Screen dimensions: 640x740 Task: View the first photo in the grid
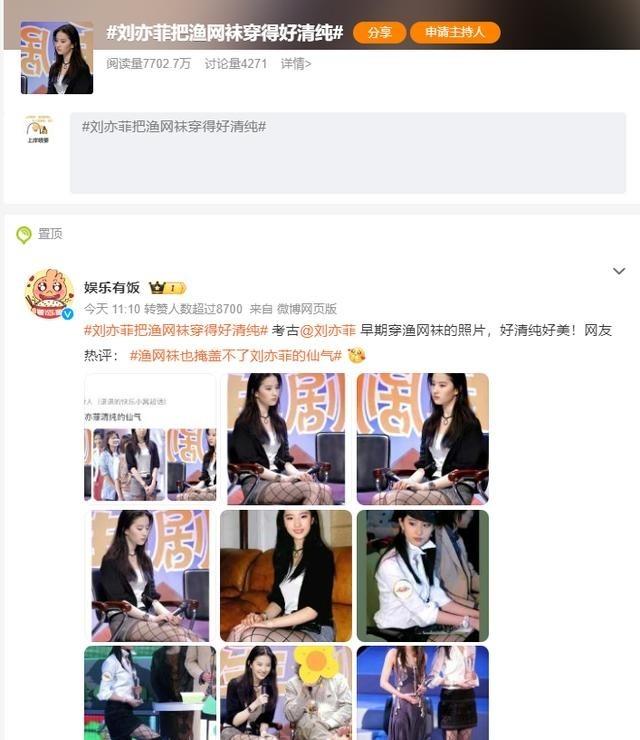(x=150, y=438)
